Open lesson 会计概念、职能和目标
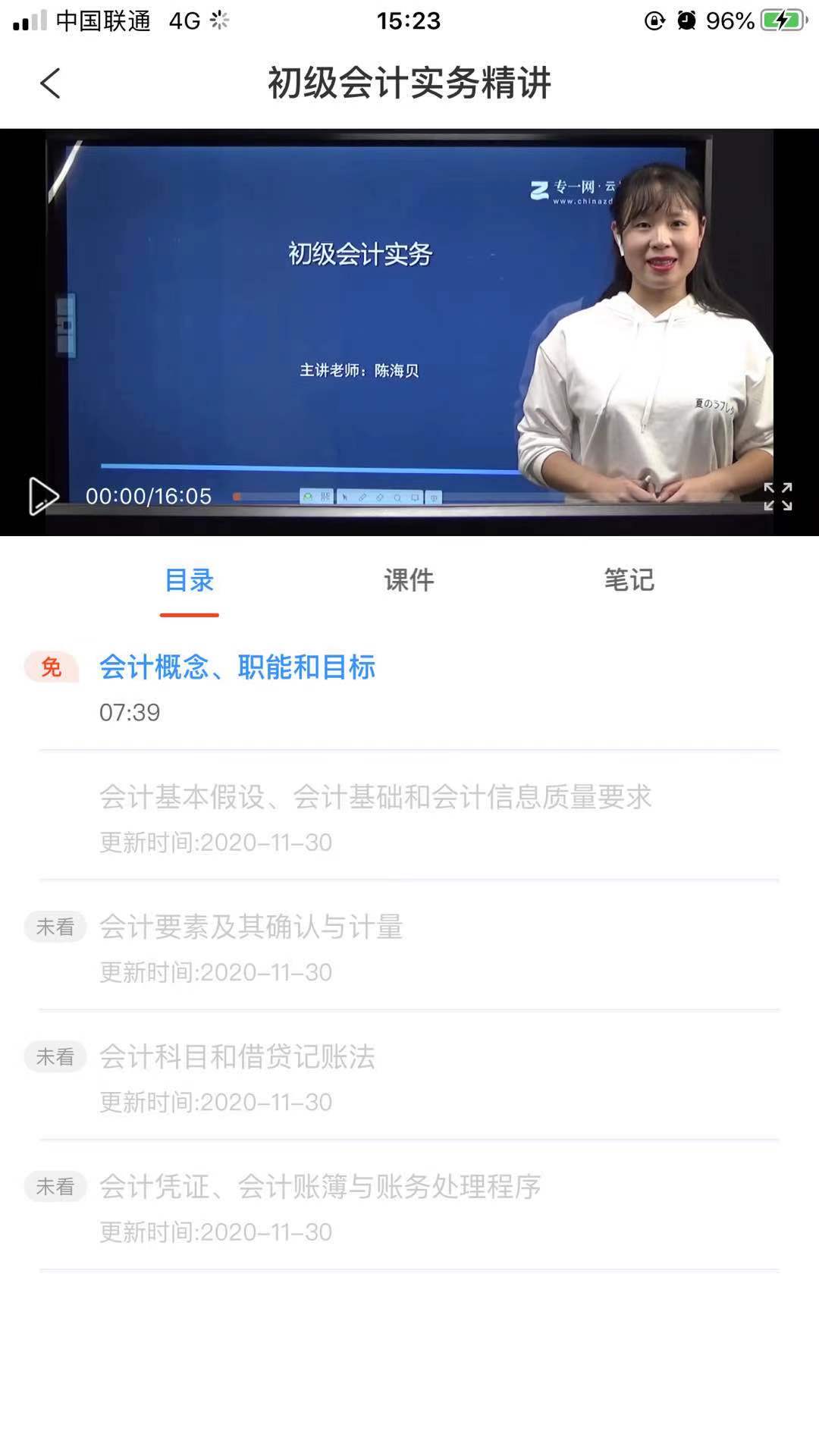819x1456 pixels. [237, 668]
